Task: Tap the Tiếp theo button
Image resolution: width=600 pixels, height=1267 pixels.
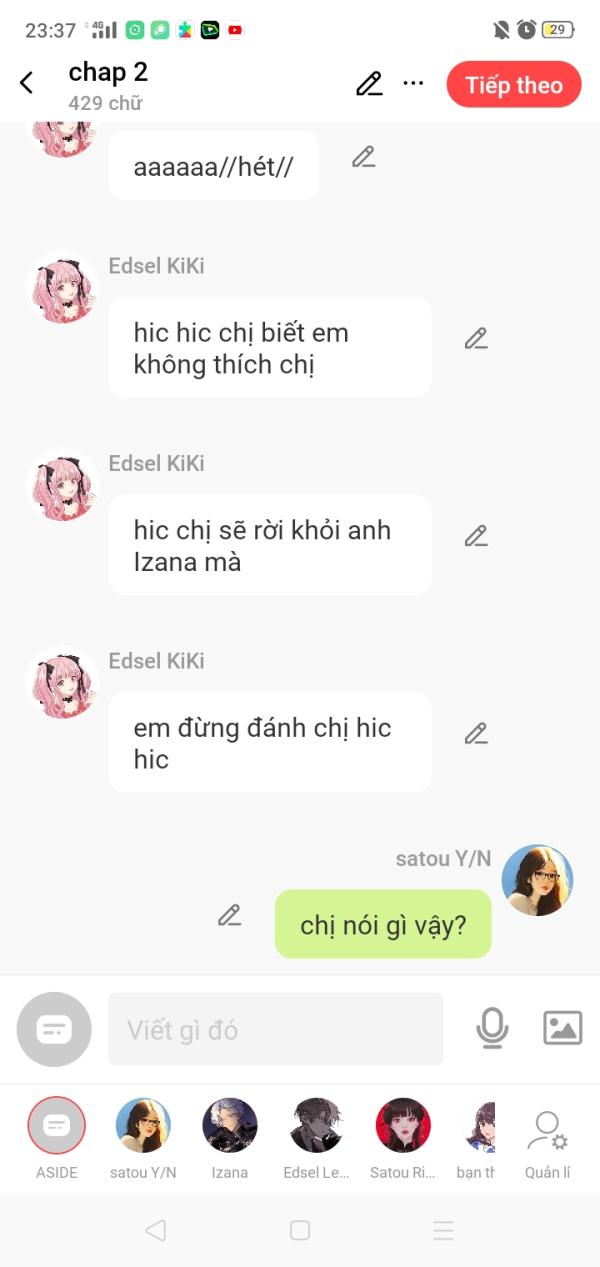Action: click(513, 85)
